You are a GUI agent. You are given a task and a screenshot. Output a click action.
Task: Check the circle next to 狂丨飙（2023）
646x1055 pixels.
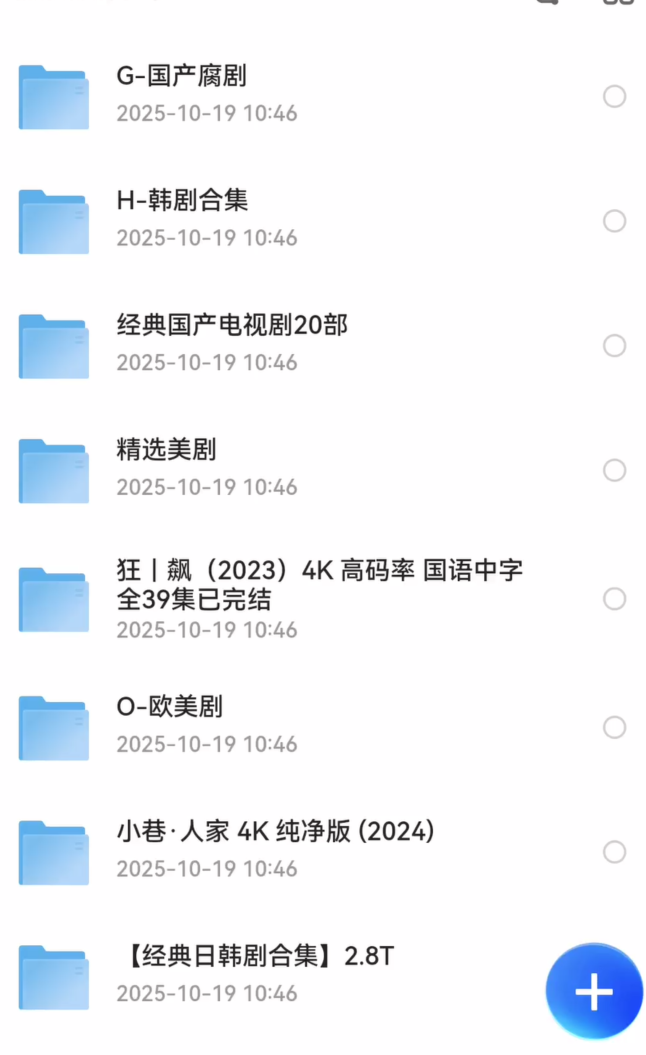[x=614, y=599]
